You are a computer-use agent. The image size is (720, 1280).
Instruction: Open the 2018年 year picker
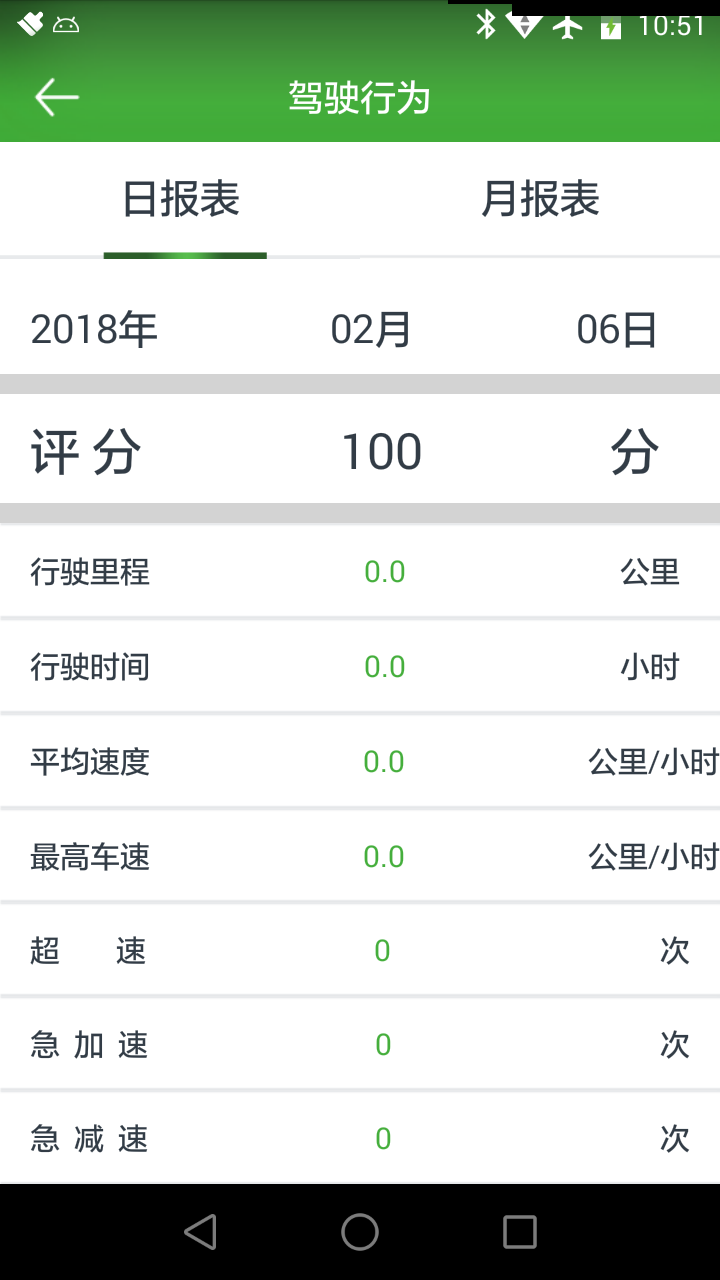coord(94,329)
